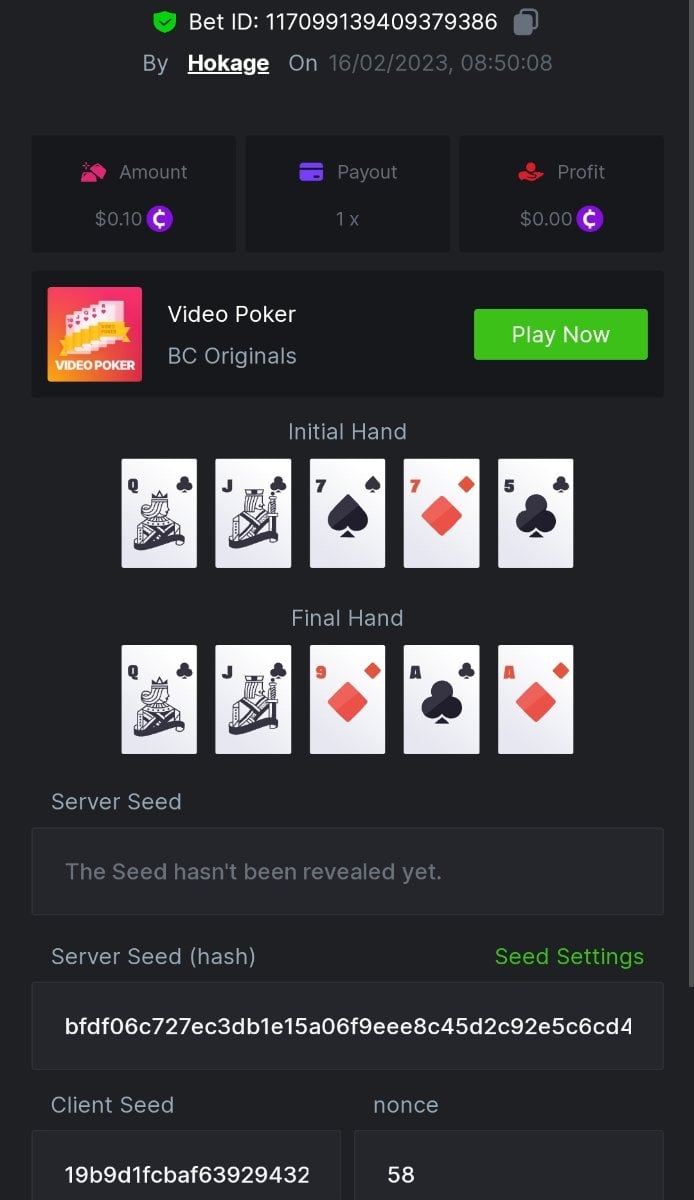
Task: Open Seed Settings
Action: (x=569, y=957)
